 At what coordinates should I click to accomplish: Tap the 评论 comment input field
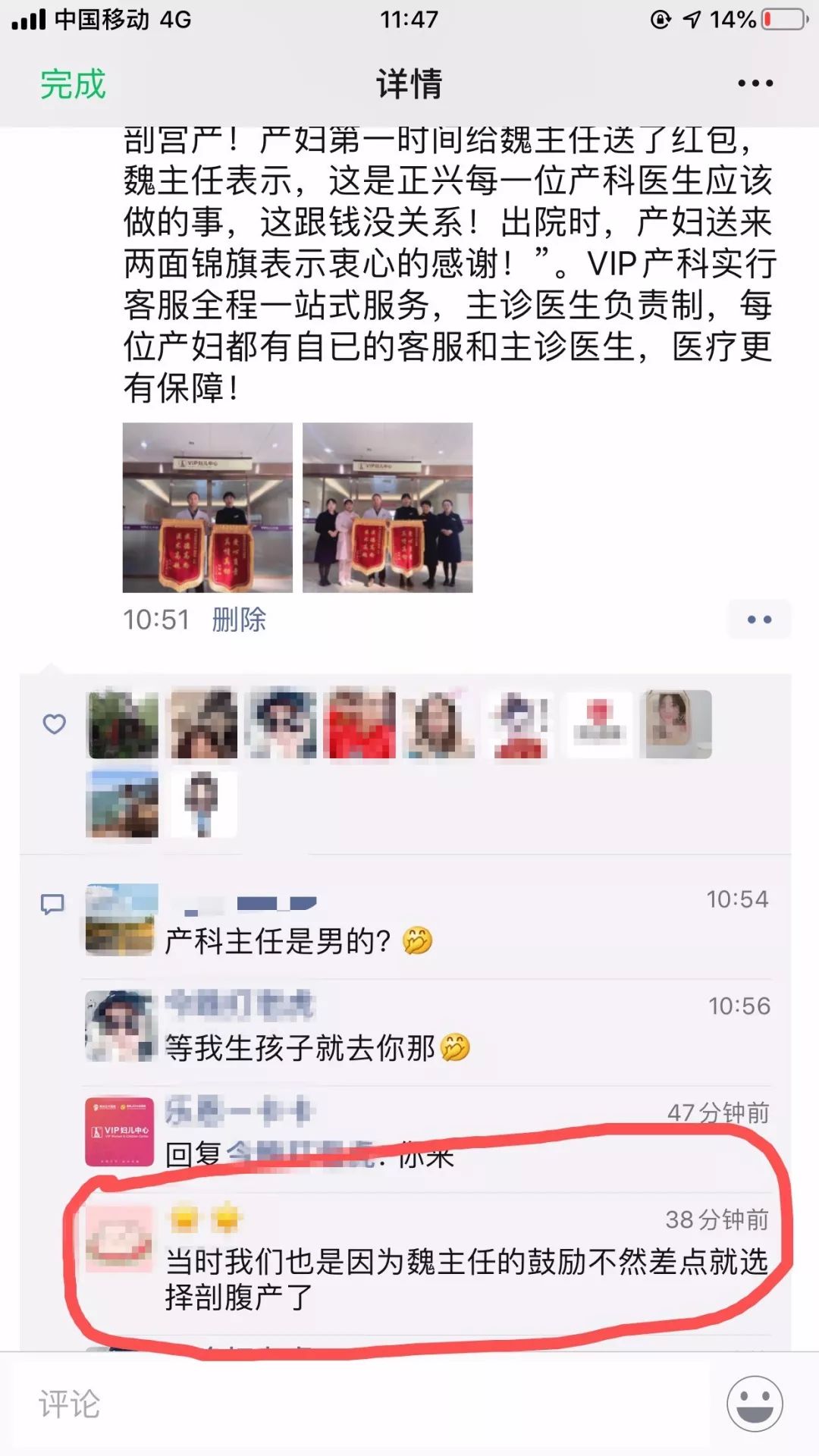(x=364, y=1404)
